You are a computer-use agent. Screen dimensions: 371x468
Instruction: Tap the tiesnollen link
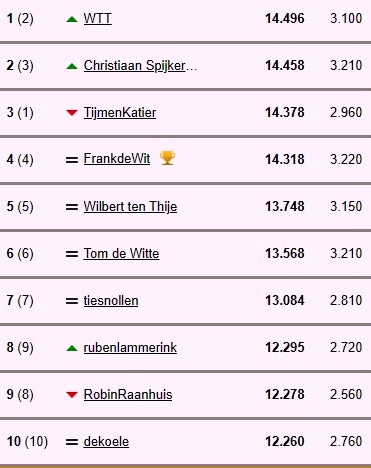point(111,301)
